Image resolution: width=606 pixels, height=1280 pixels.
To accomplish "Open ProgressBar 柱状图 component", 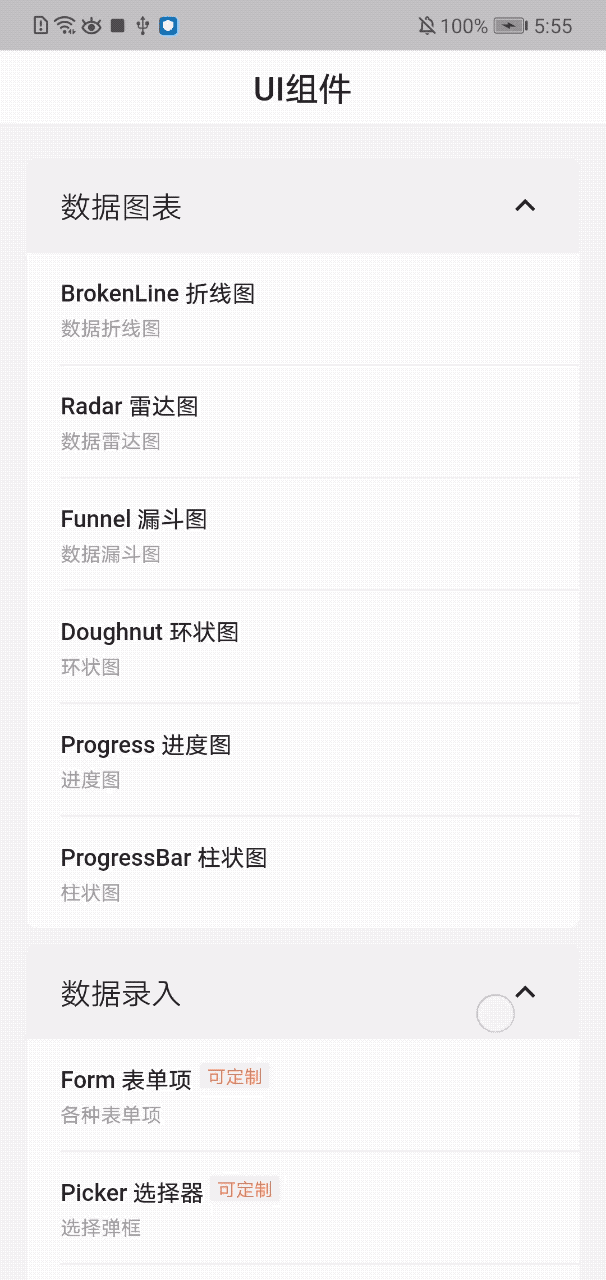I will coord(303,874).
